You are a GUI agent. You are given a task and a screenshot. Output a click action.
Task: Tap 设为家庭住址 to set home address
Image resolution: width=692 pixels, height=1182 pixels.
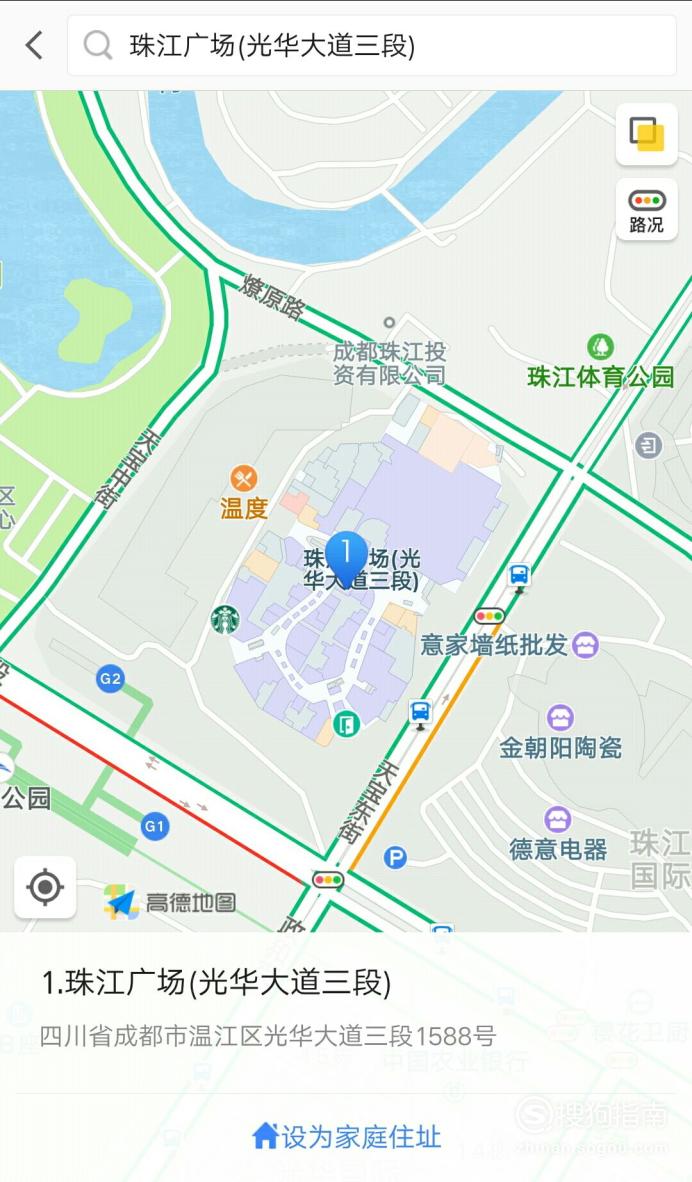click(346, 1136)
